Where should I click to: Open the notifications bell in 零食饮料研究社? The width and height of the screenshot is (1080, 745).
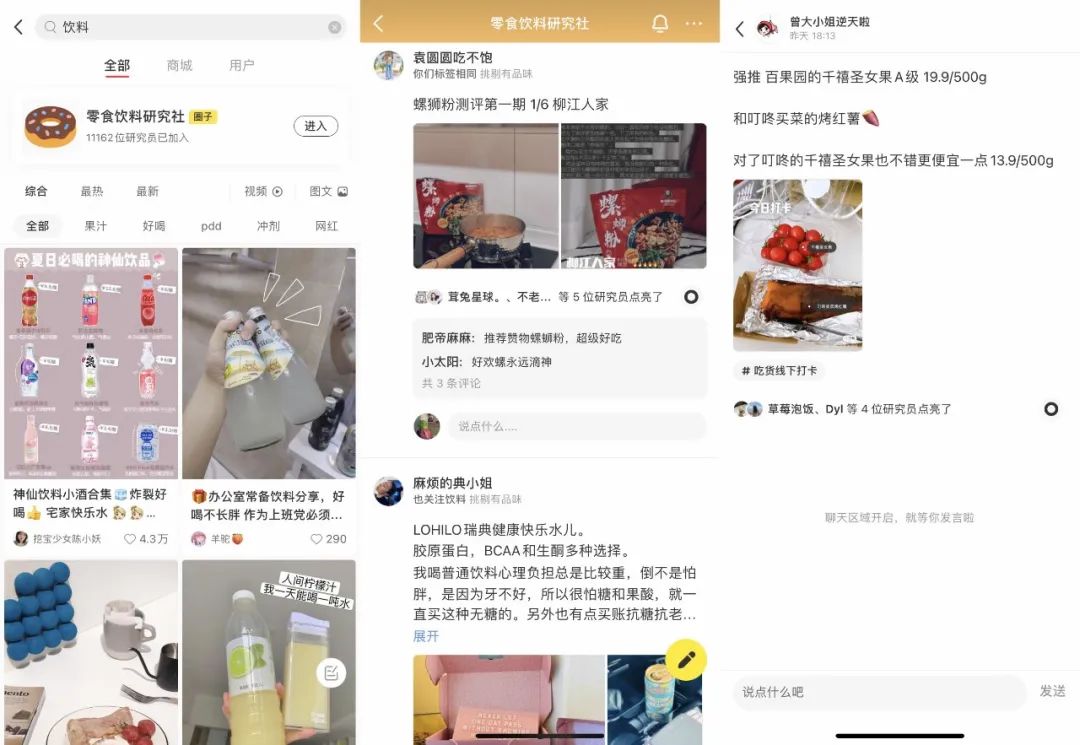(660, 23)
